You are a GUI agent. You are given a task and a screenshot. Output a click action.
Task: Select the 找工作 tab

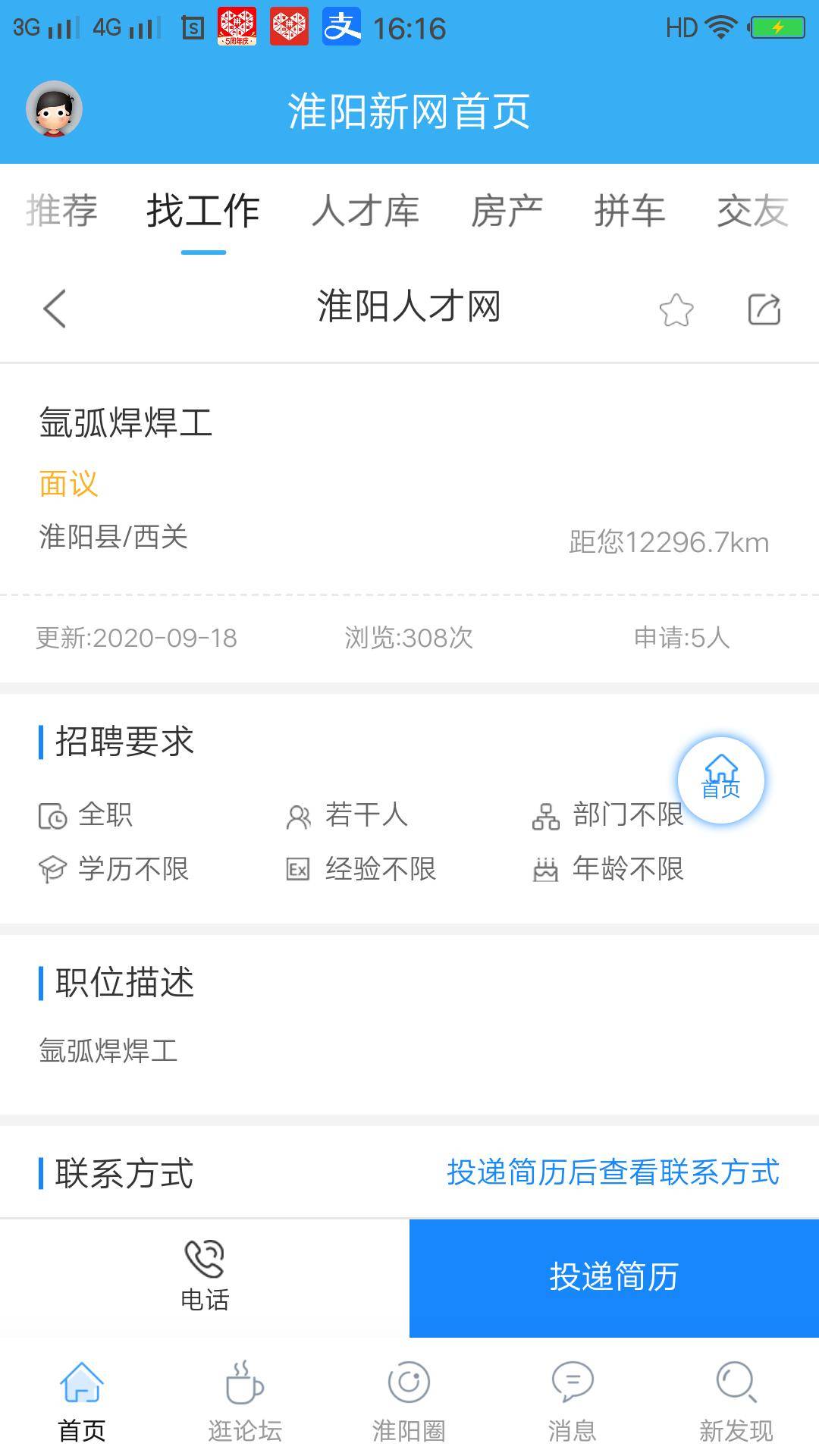click(x=203, y=210)
